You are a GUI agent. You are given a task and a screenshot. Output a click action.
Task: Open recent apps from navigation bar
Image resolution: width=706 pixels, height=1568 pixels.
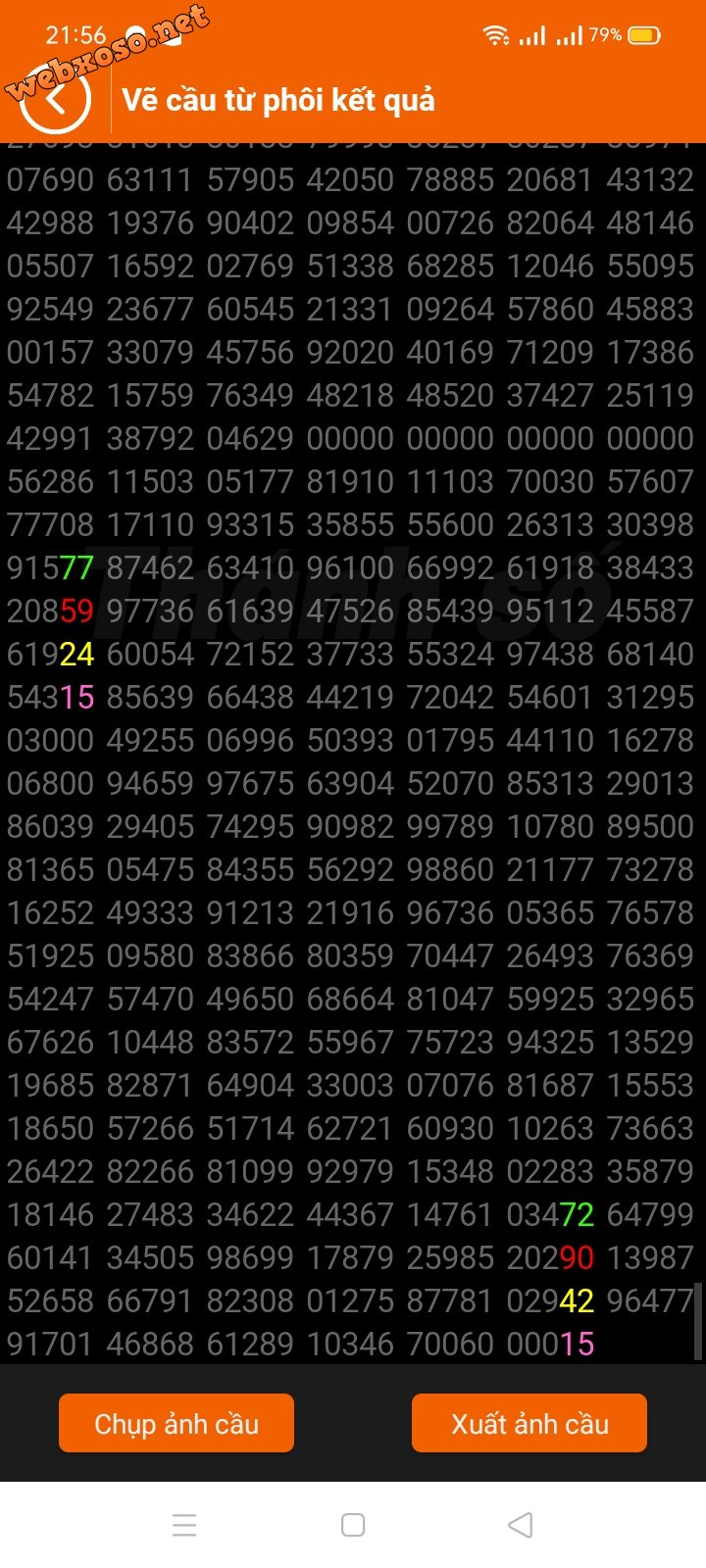click(x=184, y=1525)
